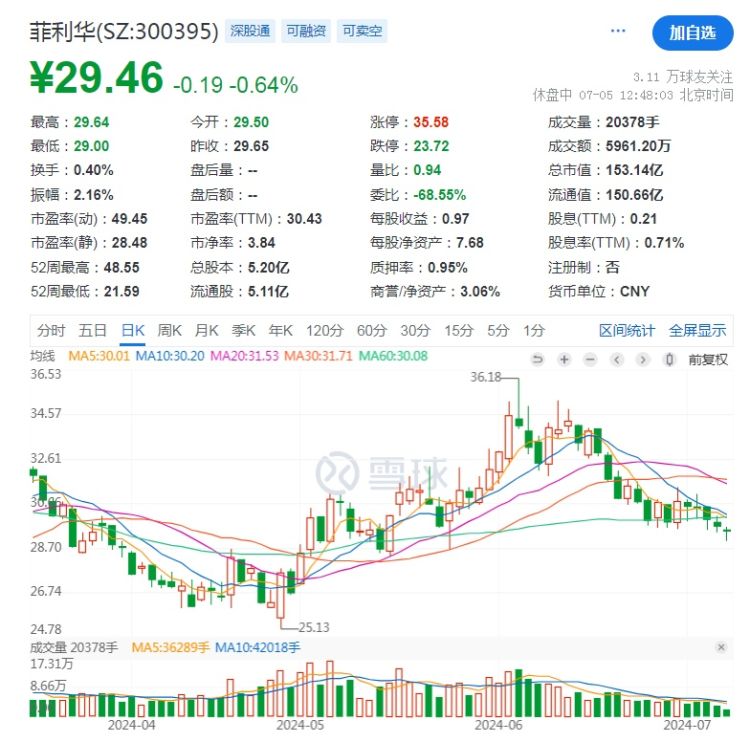750x742 pixels.
Task: Enter 全屏显示 fullscreen mode
Action: point(697,331)
